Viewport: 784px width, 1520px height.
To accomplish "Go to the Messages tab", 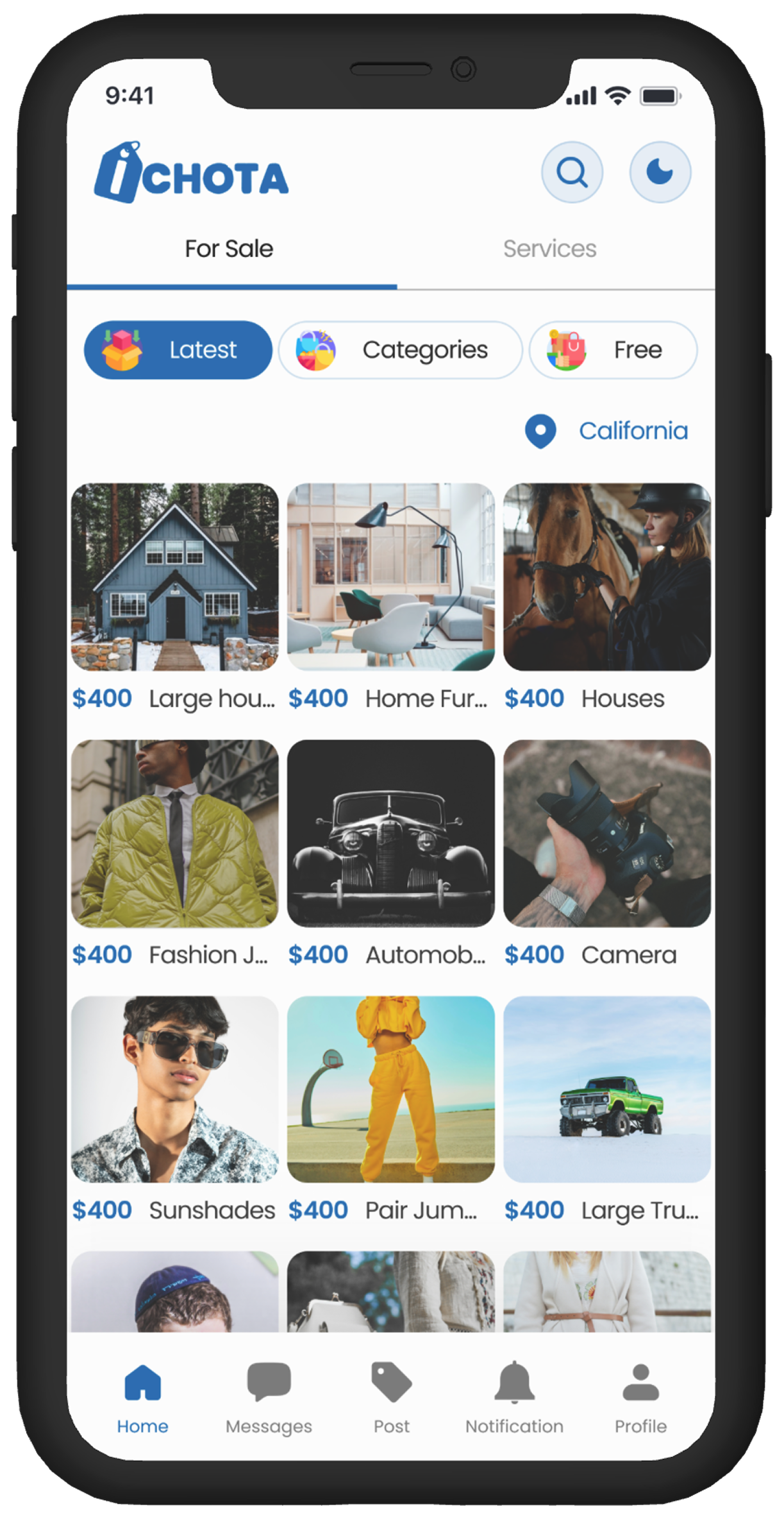I will (269, 1397).
